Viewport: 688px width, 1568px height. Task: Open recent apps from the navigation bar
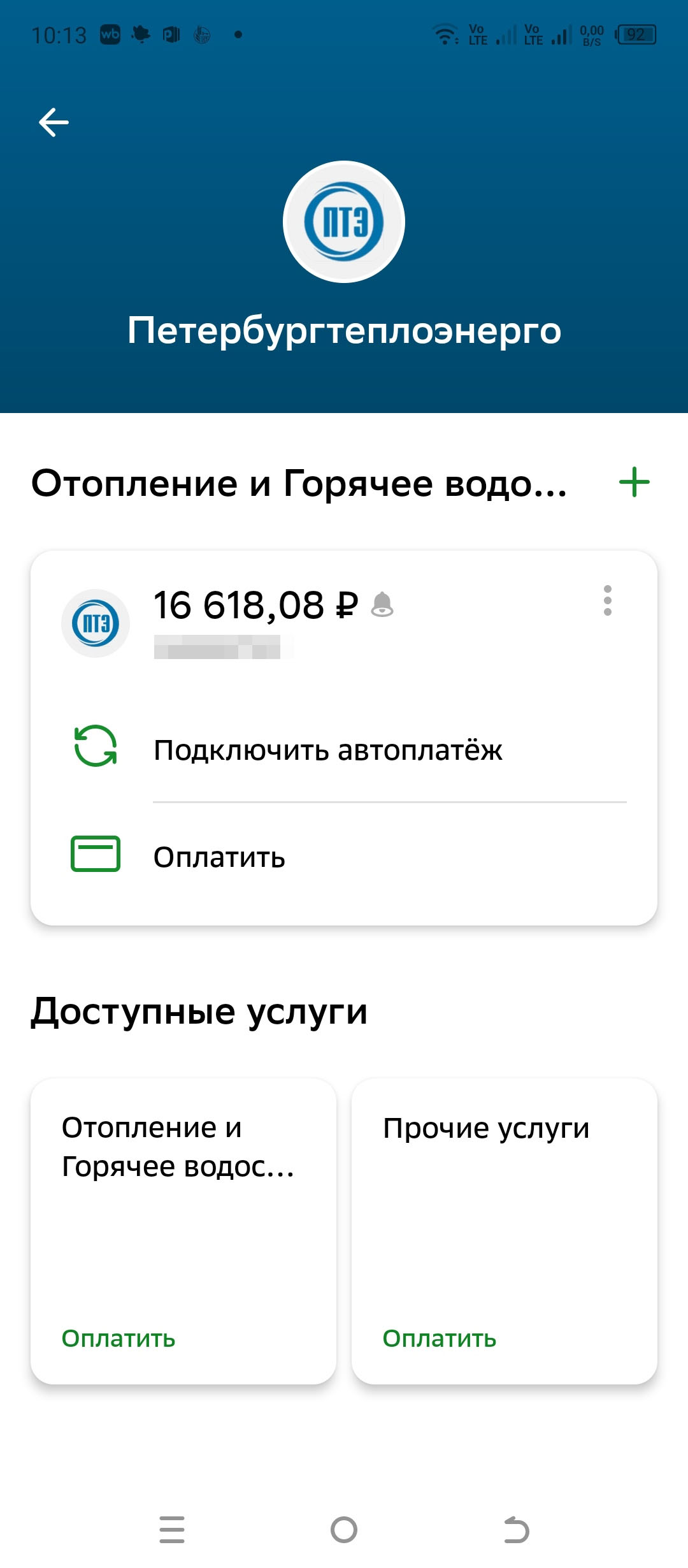pyautogui.click(x=171, y=1529)
